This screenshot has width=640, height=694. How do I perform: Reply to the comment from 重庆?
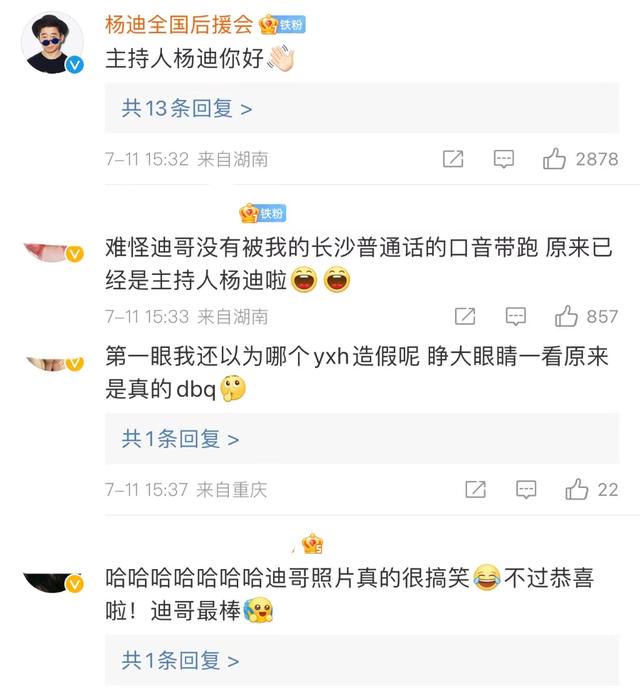(527, 489)
